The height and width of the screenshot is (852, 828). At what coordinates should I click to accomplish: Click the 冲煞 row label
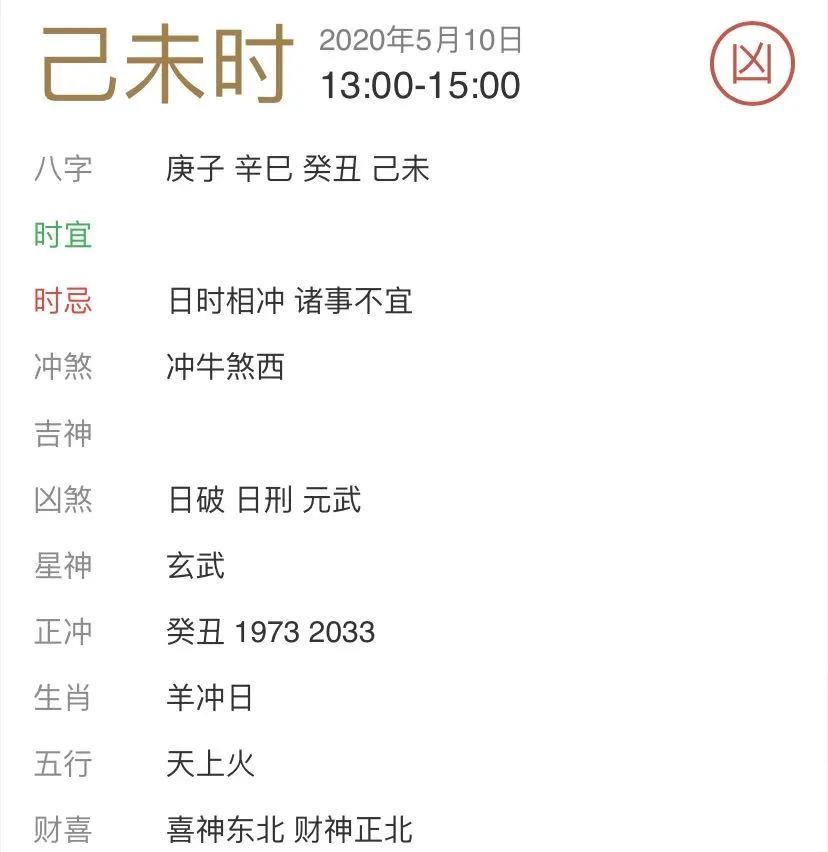64,368
